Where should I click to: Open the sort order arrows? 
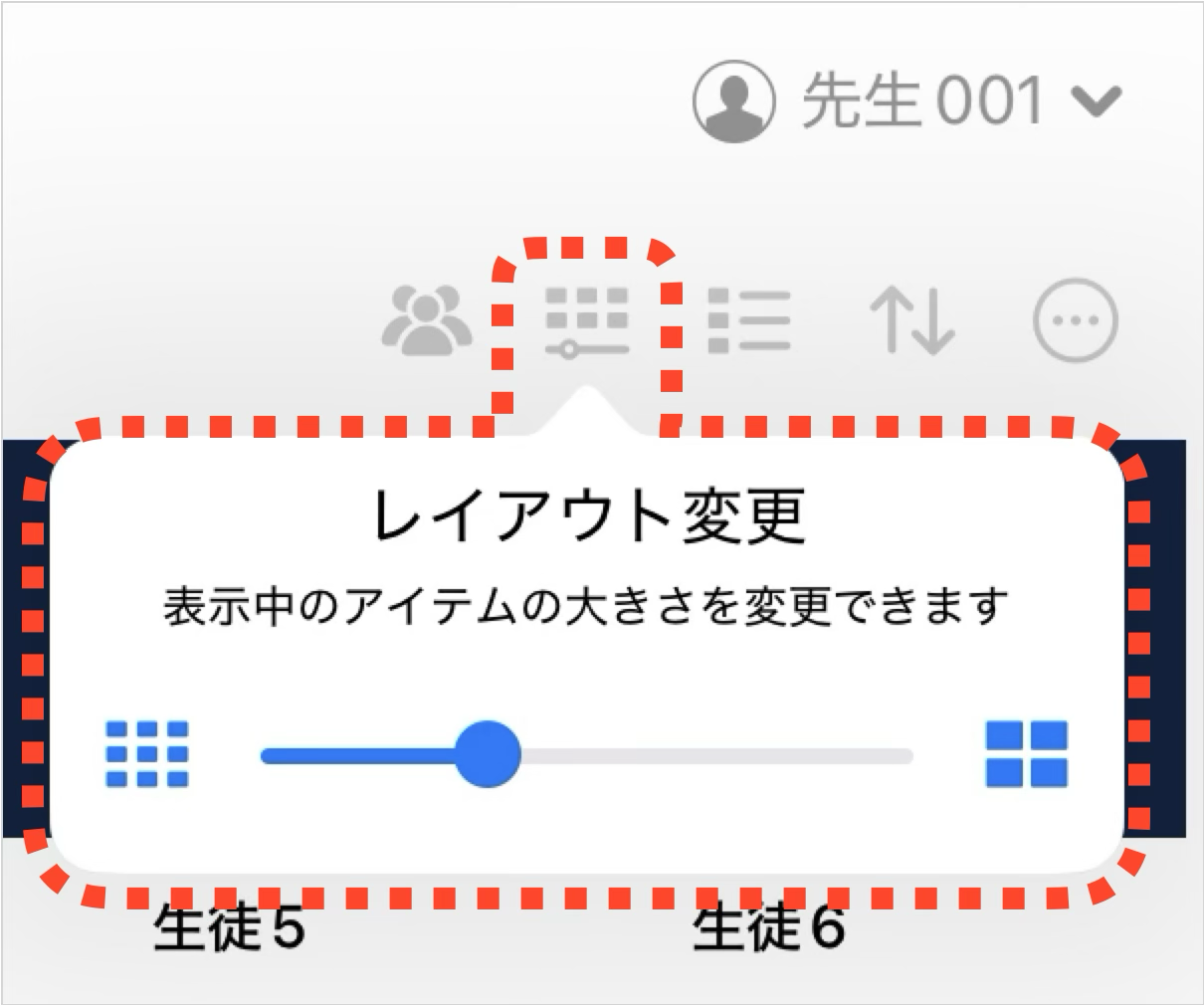point(912,321)
